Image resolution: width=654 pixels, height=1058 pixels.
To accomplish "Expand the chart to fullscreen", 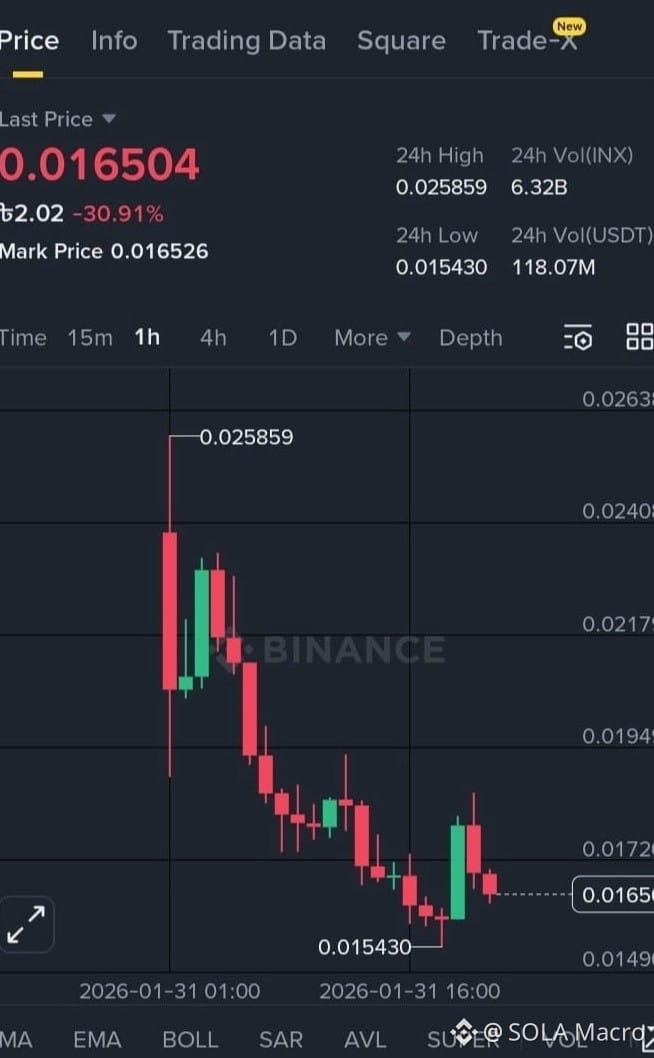I will pos(26,925).
